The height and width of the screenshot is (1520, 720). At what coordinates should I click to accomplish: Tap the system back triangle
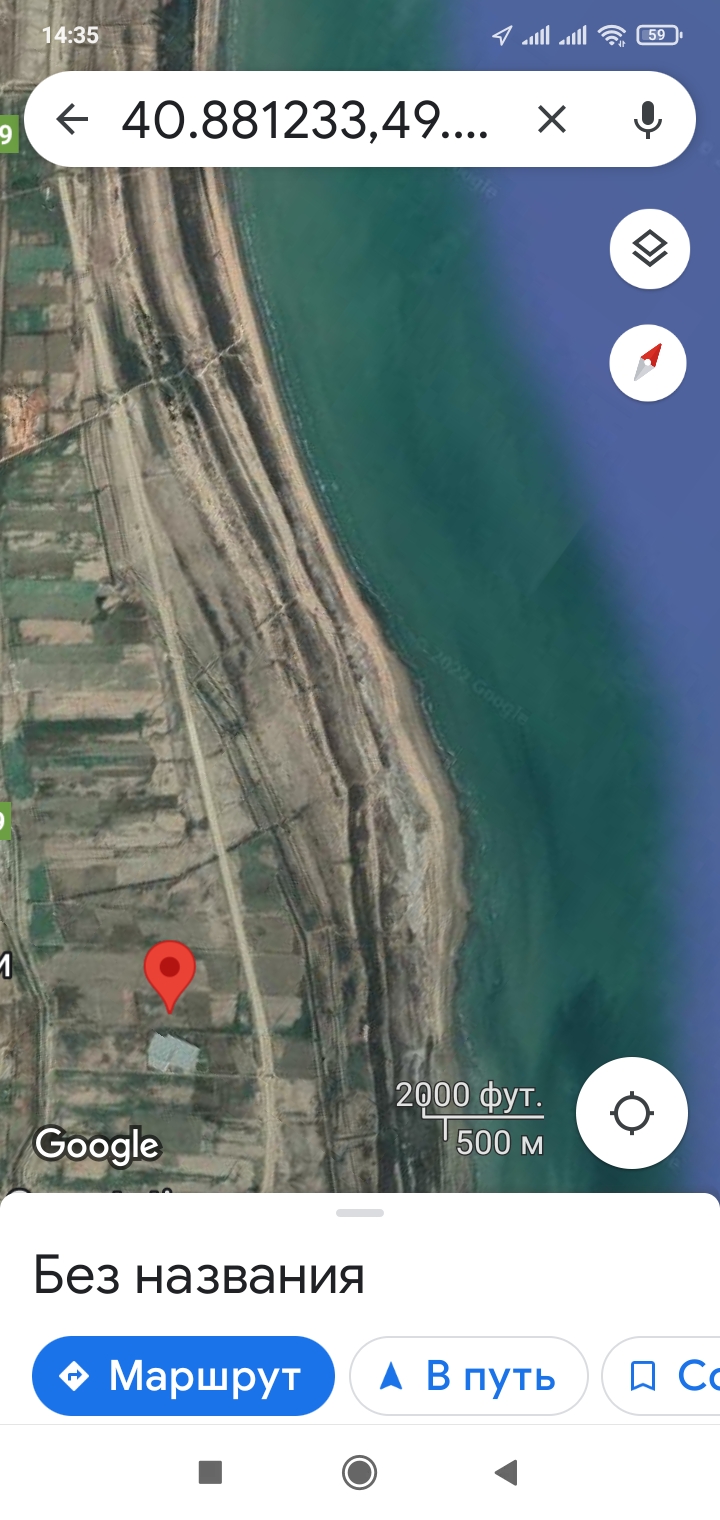click(507, 1472)
